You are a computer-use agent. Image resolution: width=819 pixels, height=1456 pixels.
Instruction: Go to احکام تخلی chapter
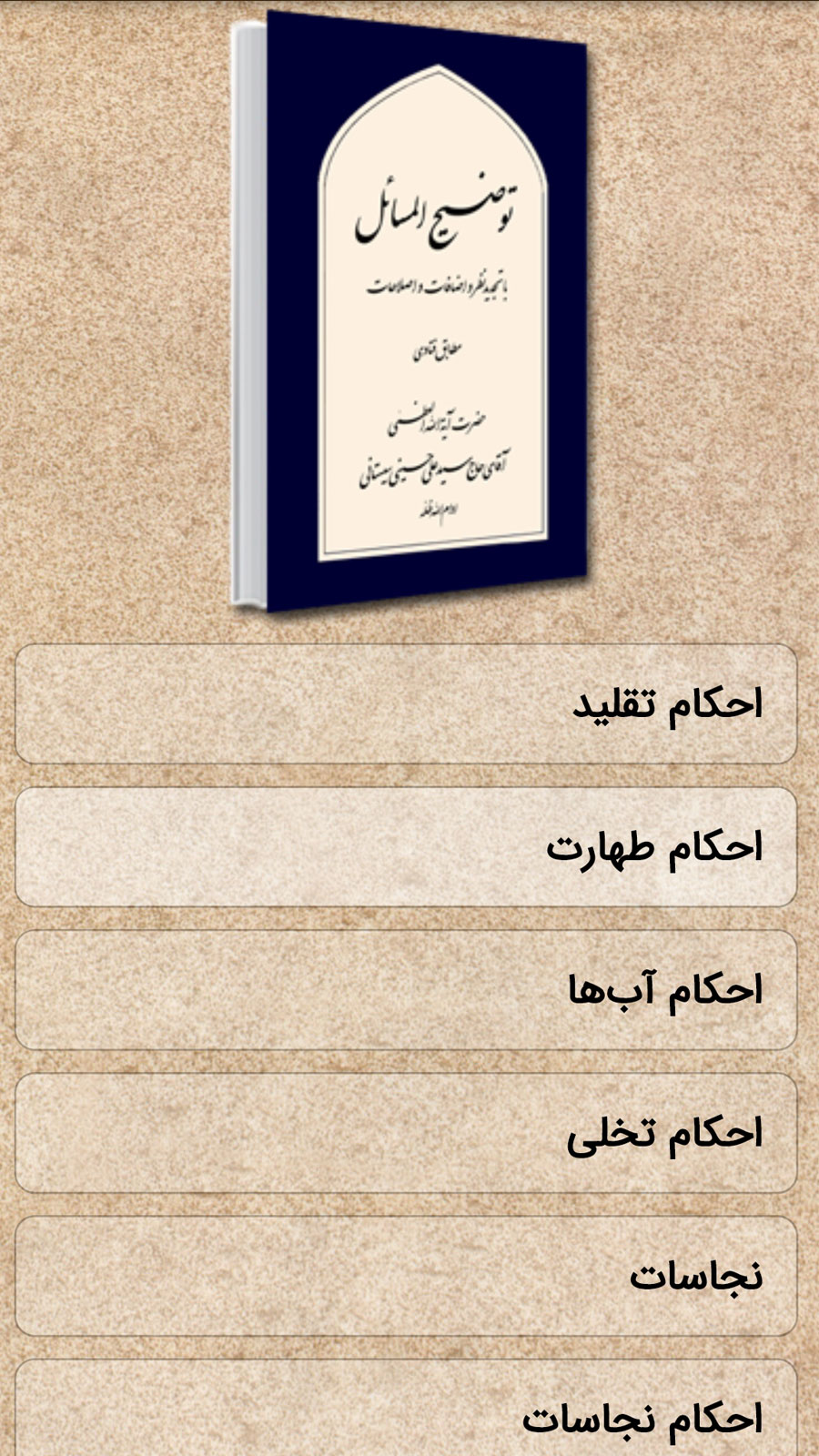click(406, 1132)
